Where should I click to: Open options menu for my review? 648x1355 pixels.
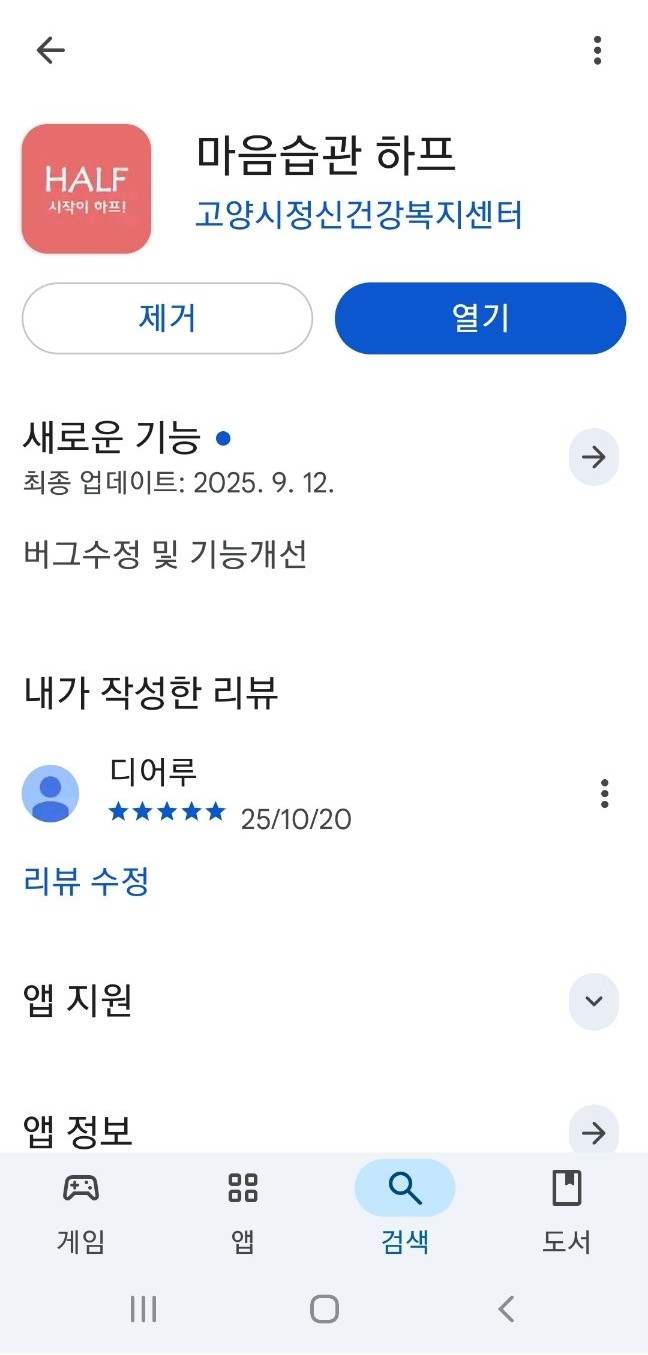point(604,793)
